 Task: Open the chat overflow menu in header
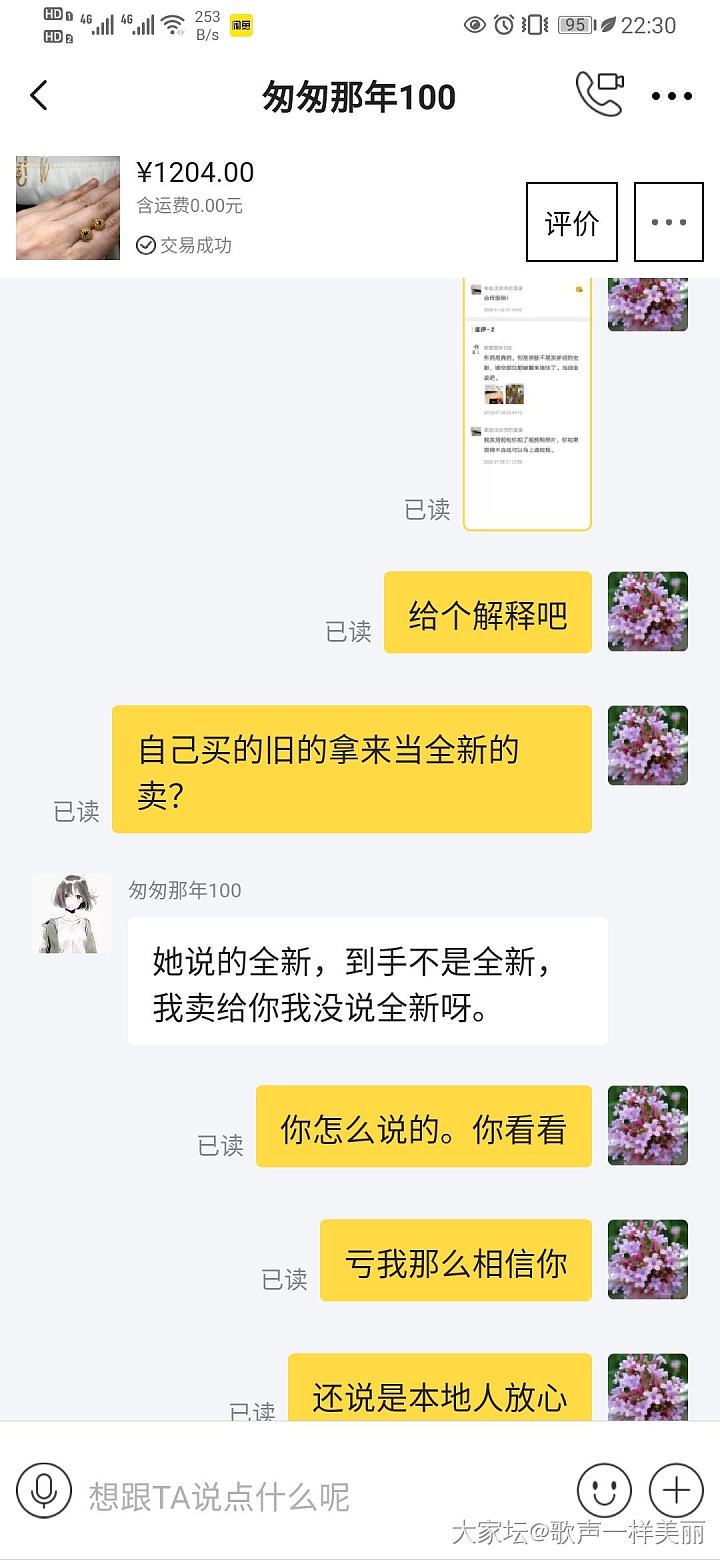[671, 96]
